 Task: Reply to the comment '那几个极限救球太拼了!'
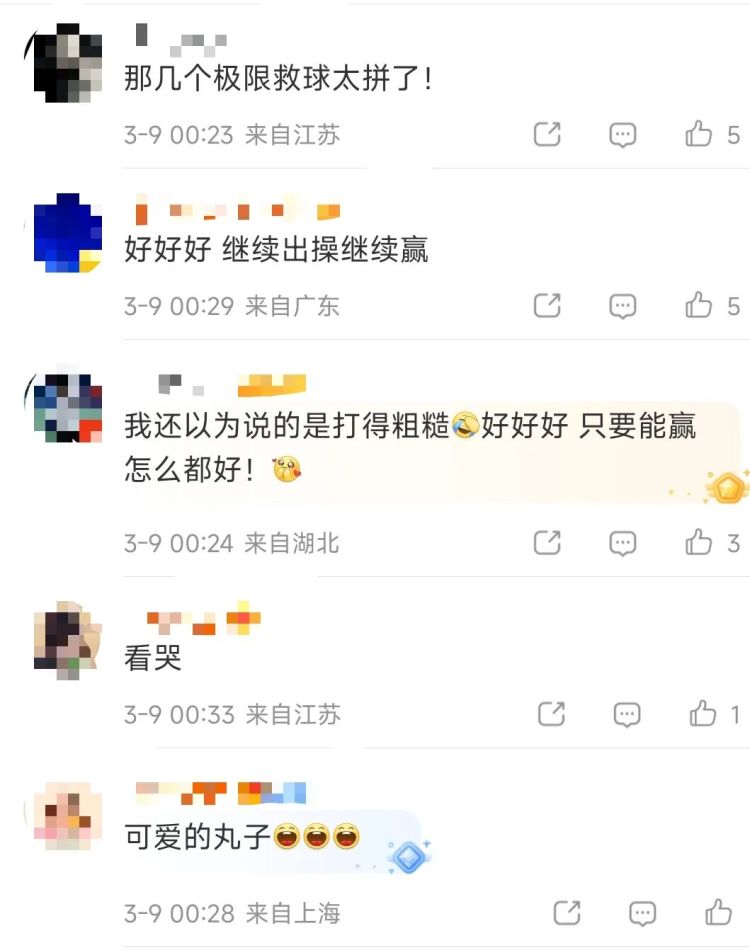point(623,134)
